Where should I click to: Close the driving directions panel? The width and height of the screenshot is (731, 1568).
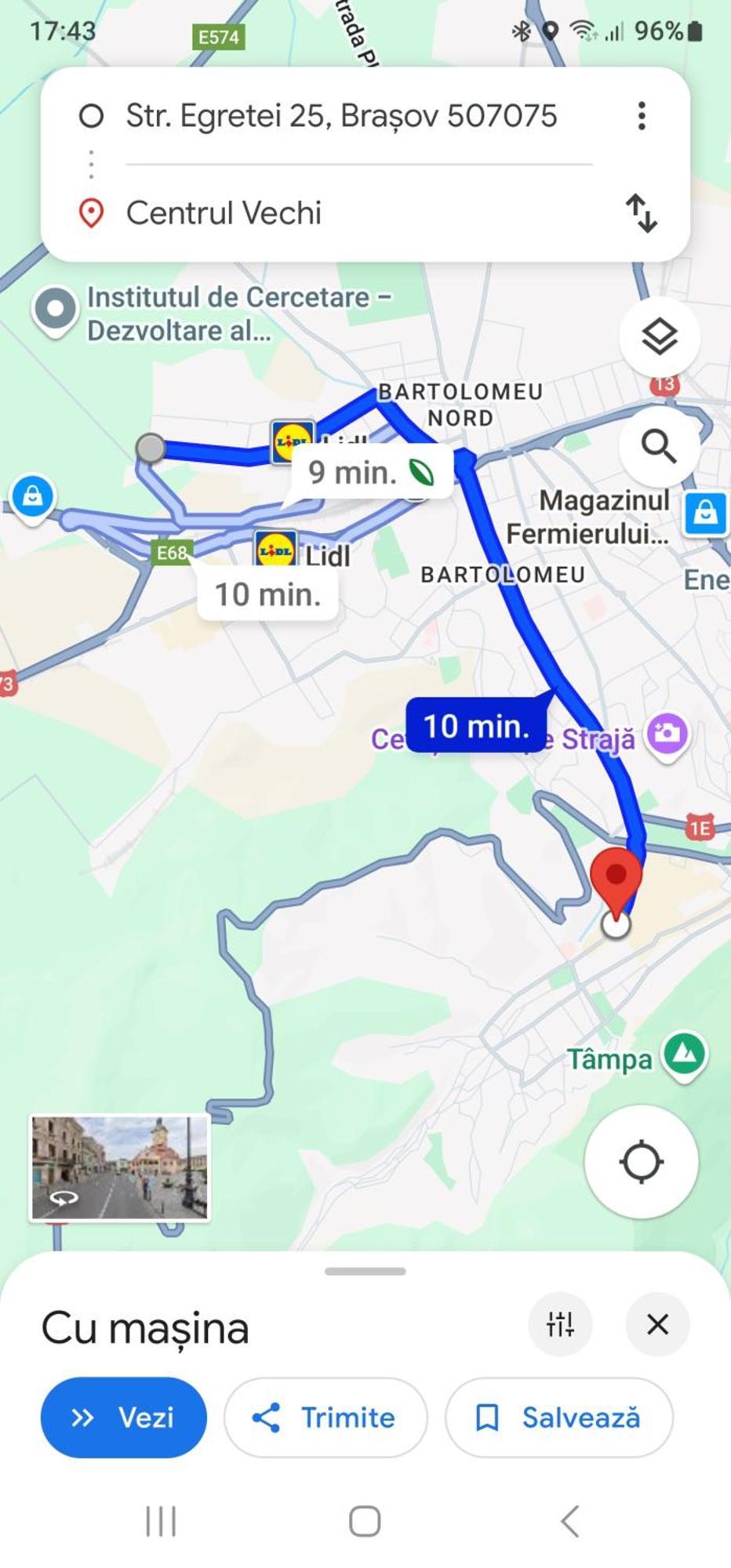click(657, 1324)
